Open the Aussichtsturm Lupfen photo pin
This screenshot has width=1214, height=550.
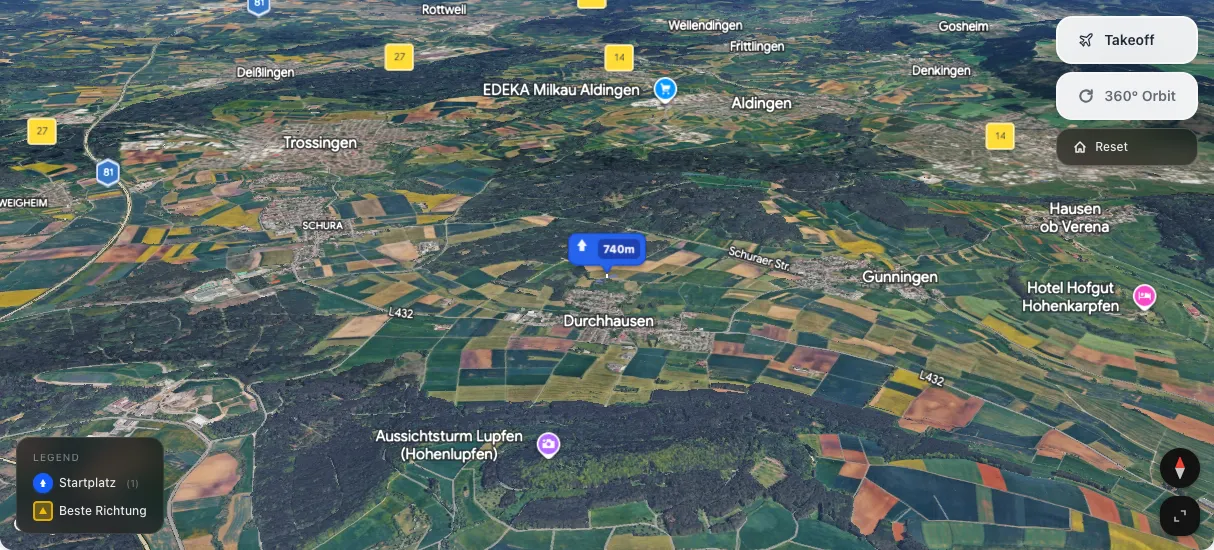tap(548, 443)
